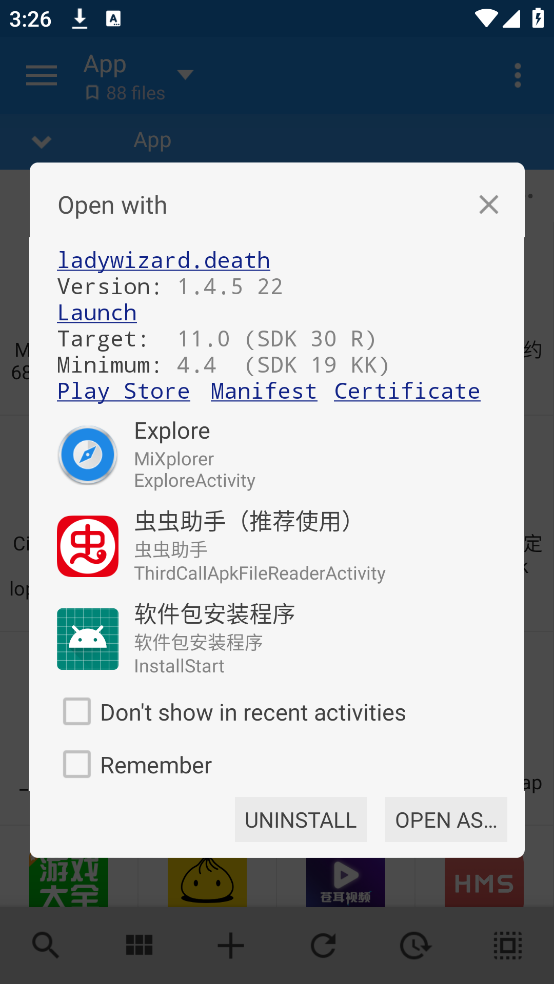Select 虫虫助手 ThirdCallApkFileReaderActivity option
The image size is (554, 984).
click(277, 547)
